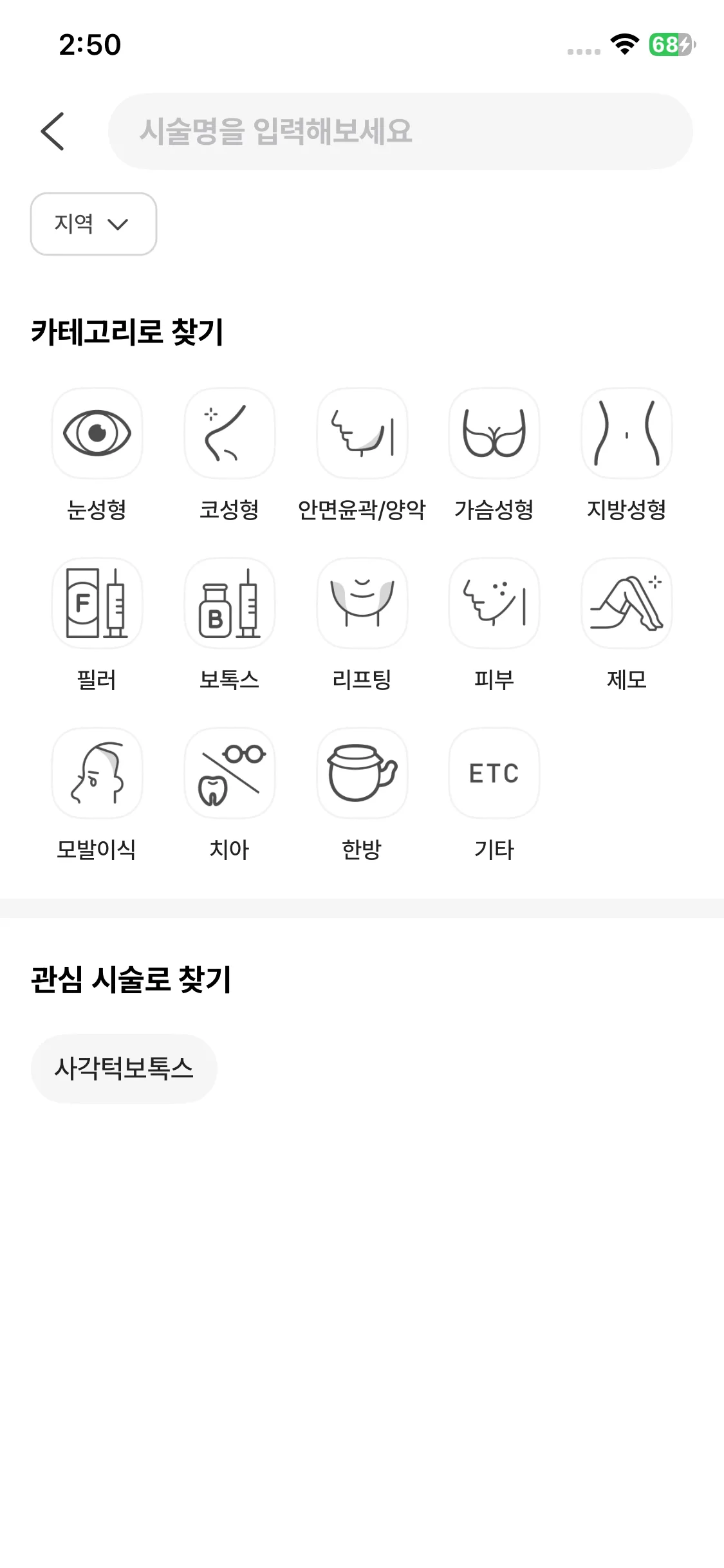This screenshot has width=724, height=1568.
Task: Open the 가슴성형 category
Action: (x=494, y=433)
